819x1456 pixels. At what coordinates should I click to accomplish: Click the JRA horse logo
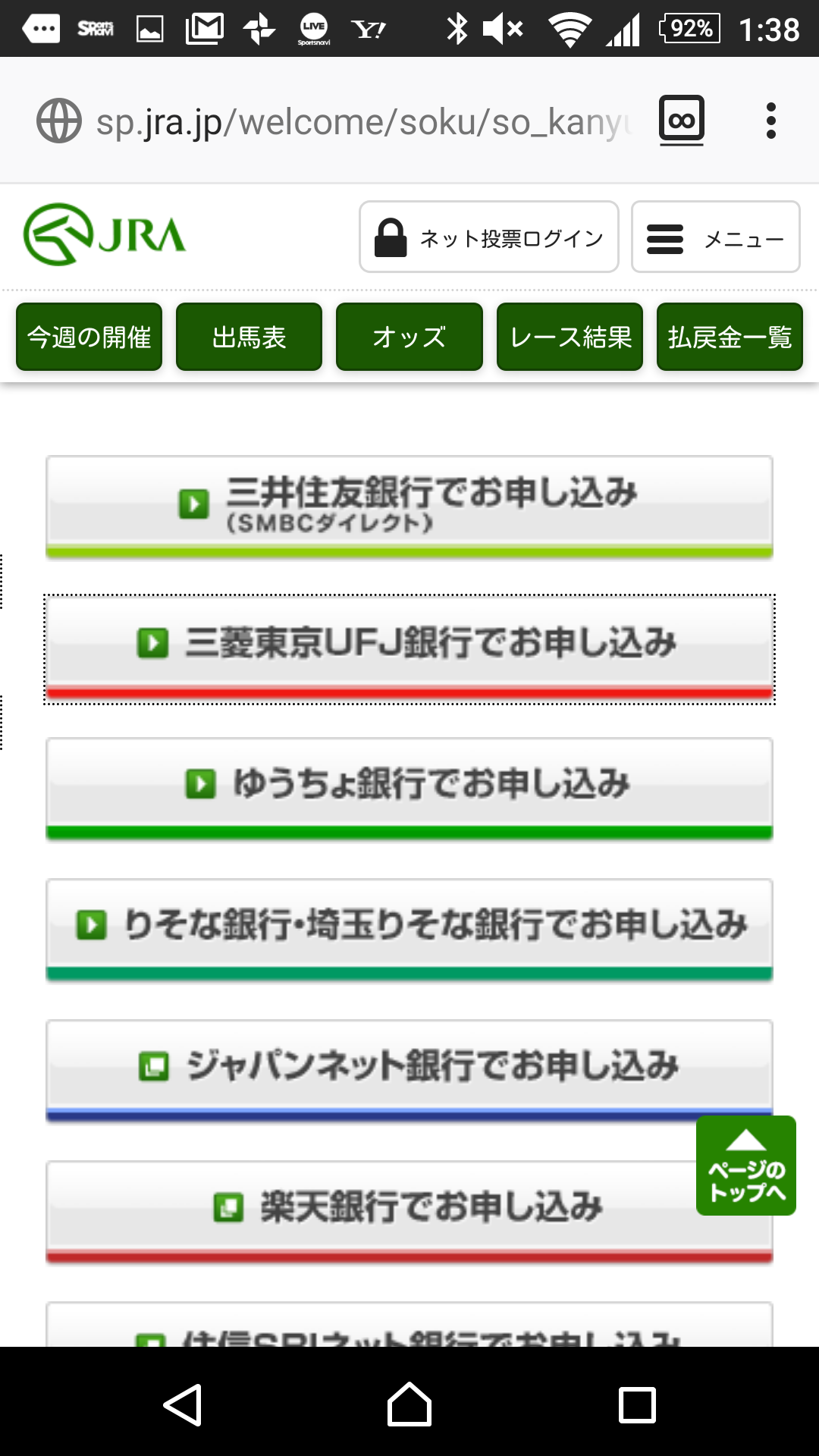tap(57, 235)
